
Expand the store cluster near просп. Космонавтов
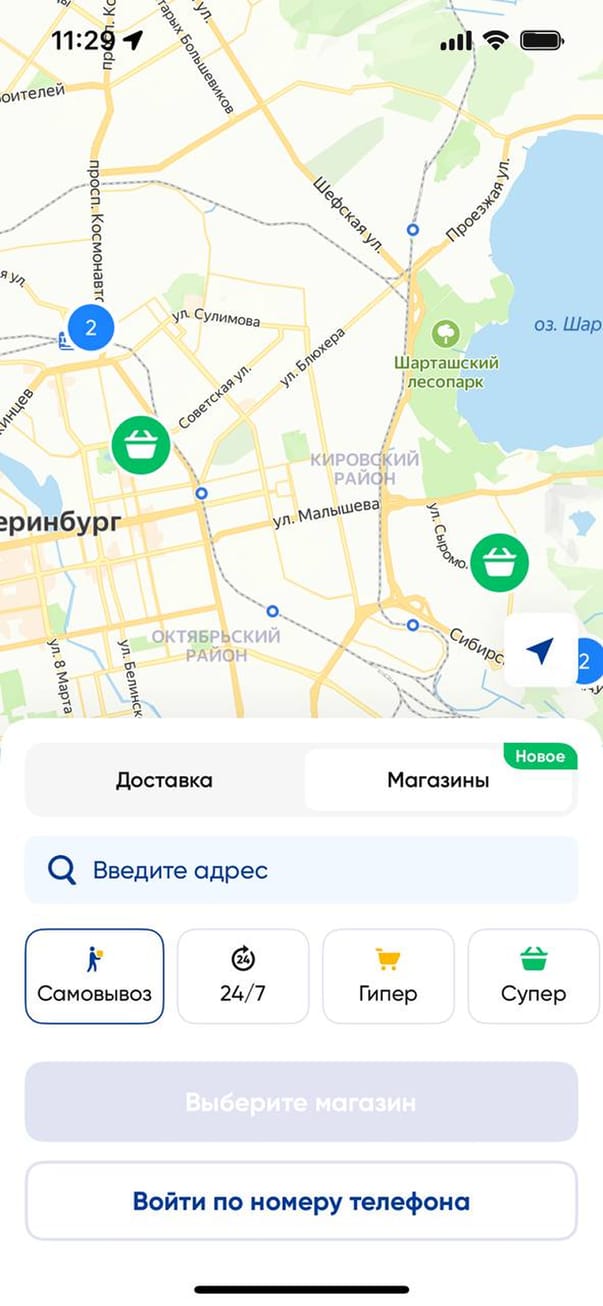coord(91,326)
